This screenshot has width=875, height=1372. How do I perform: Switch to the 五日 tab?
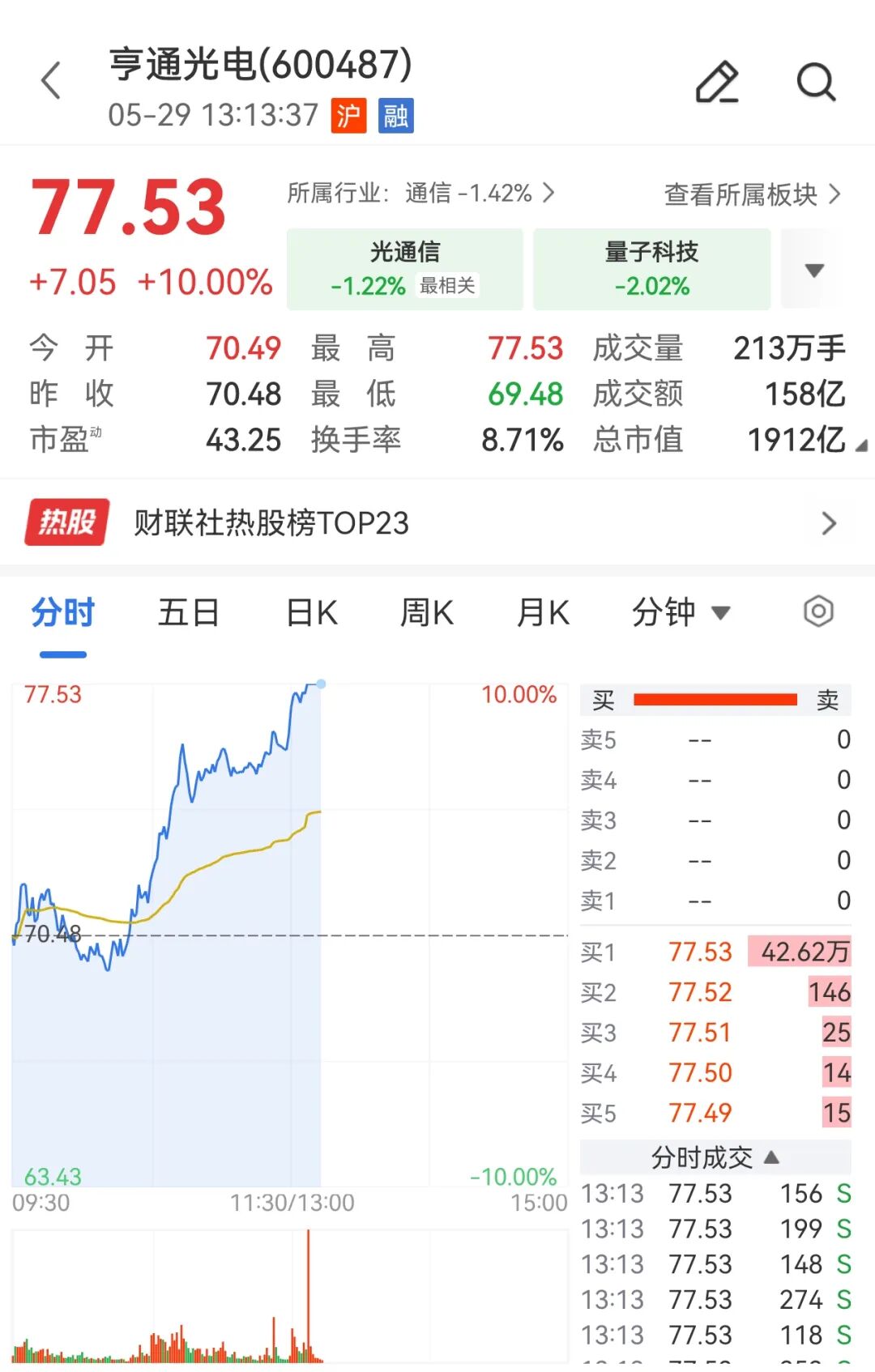189,612
